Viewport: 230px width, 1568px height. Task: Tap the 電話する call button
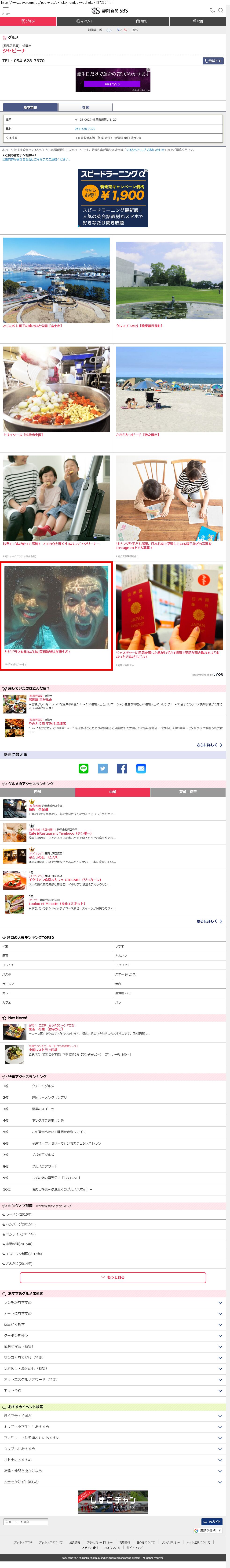[213, 61]
